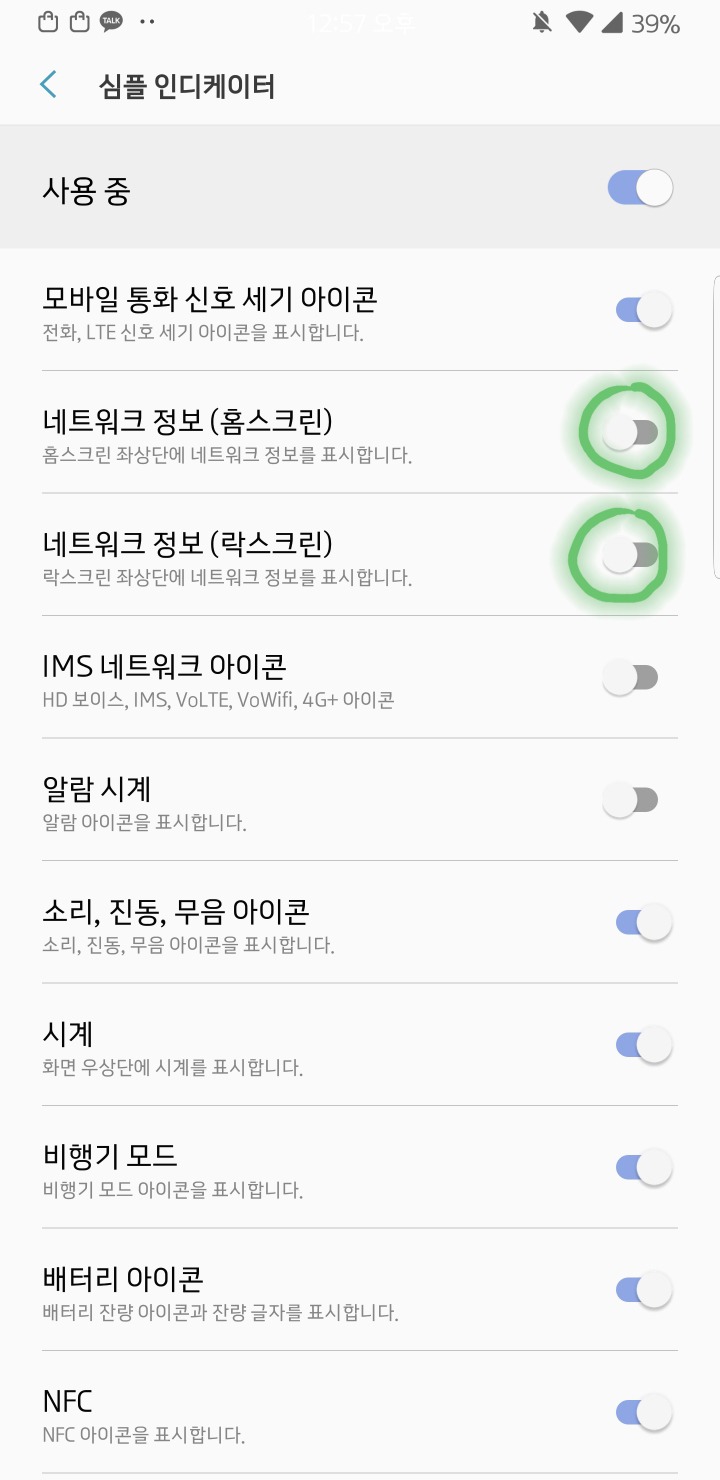This screenshot has height=1480, width=720.
Task: Disable 모바일 통화 신호 세기 아이콘
Action: click(x=643, y=310)
